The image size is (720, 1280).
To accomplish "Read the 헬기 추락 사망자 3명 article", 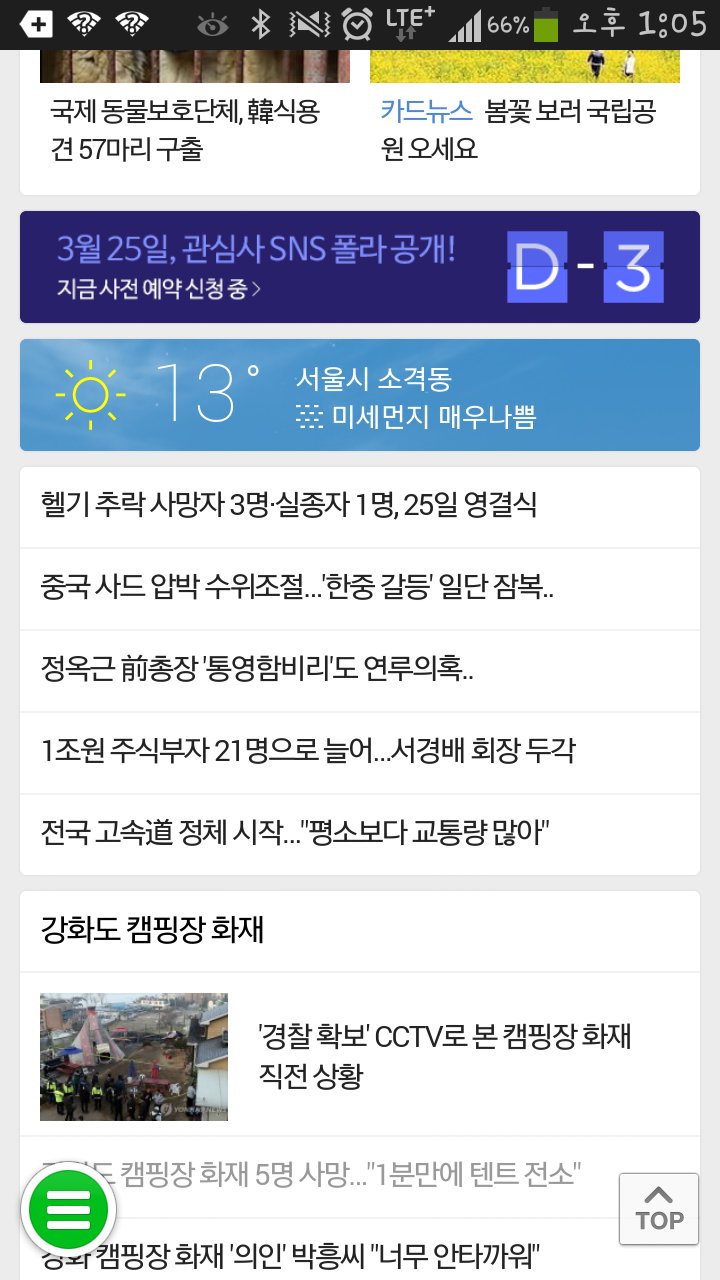I will [289, 507].
